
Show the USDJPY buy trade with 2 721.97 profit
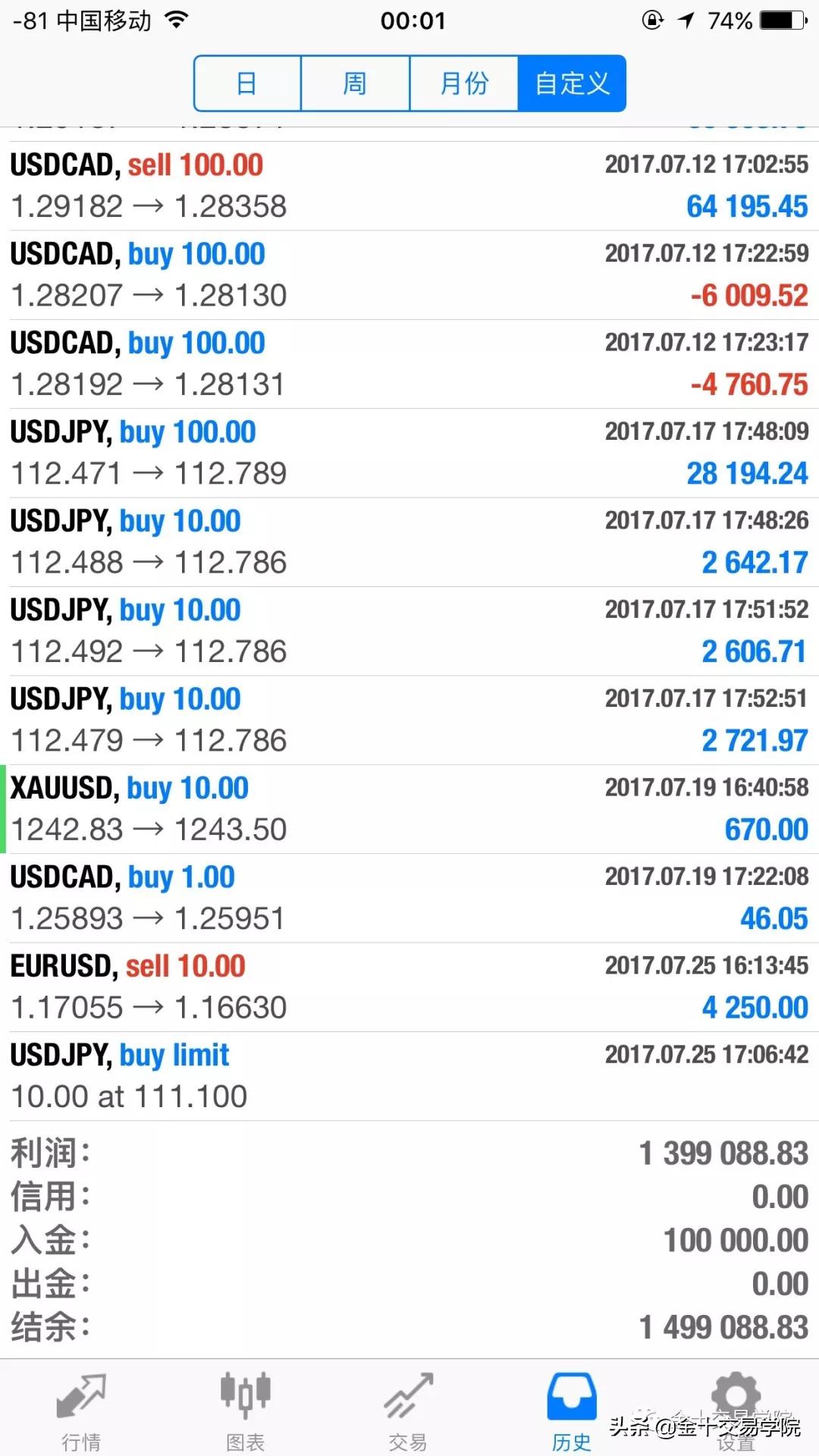tap(409, 720)
